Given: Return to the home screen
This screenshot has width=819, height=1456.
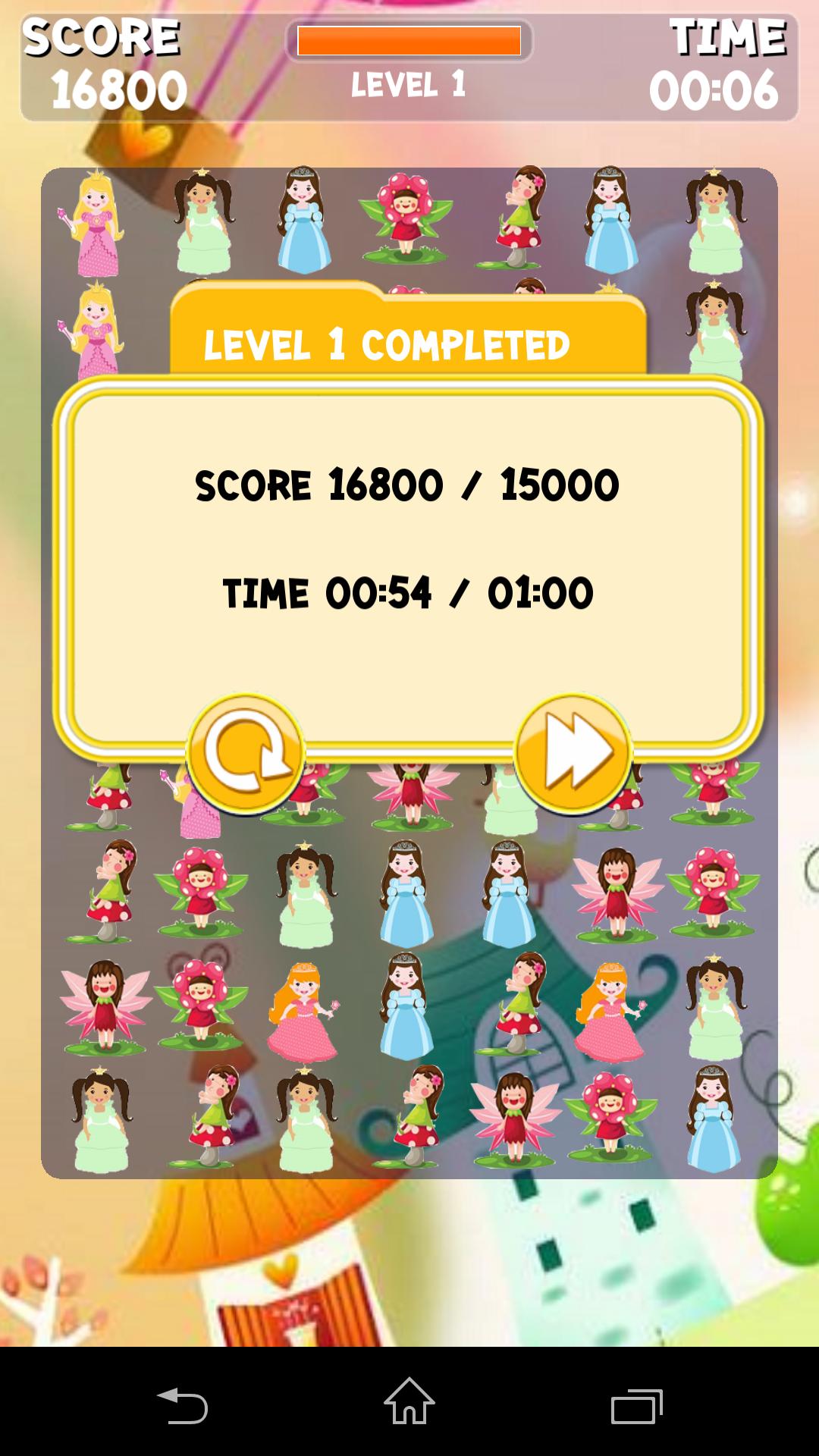Looking at the screenshot, I should pos(409,1403).
